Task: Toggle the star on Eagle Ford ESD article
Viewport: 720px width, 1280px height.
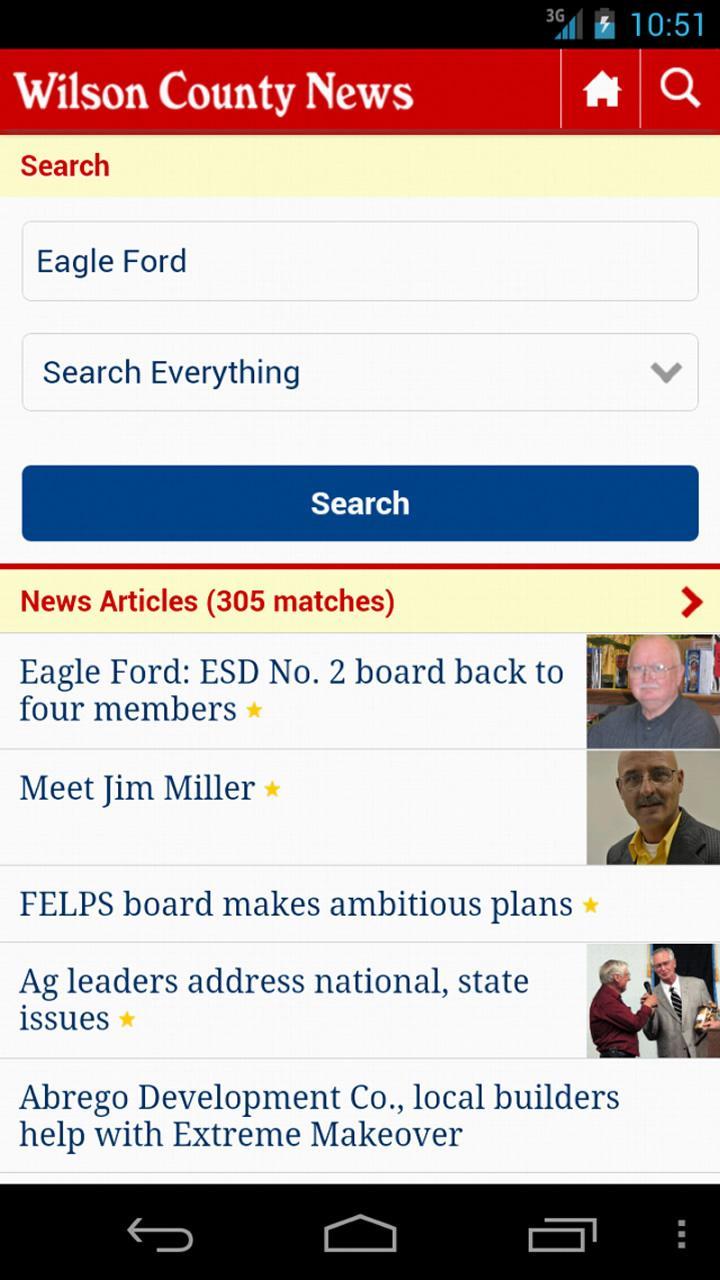Action: [x=254, y=710]
